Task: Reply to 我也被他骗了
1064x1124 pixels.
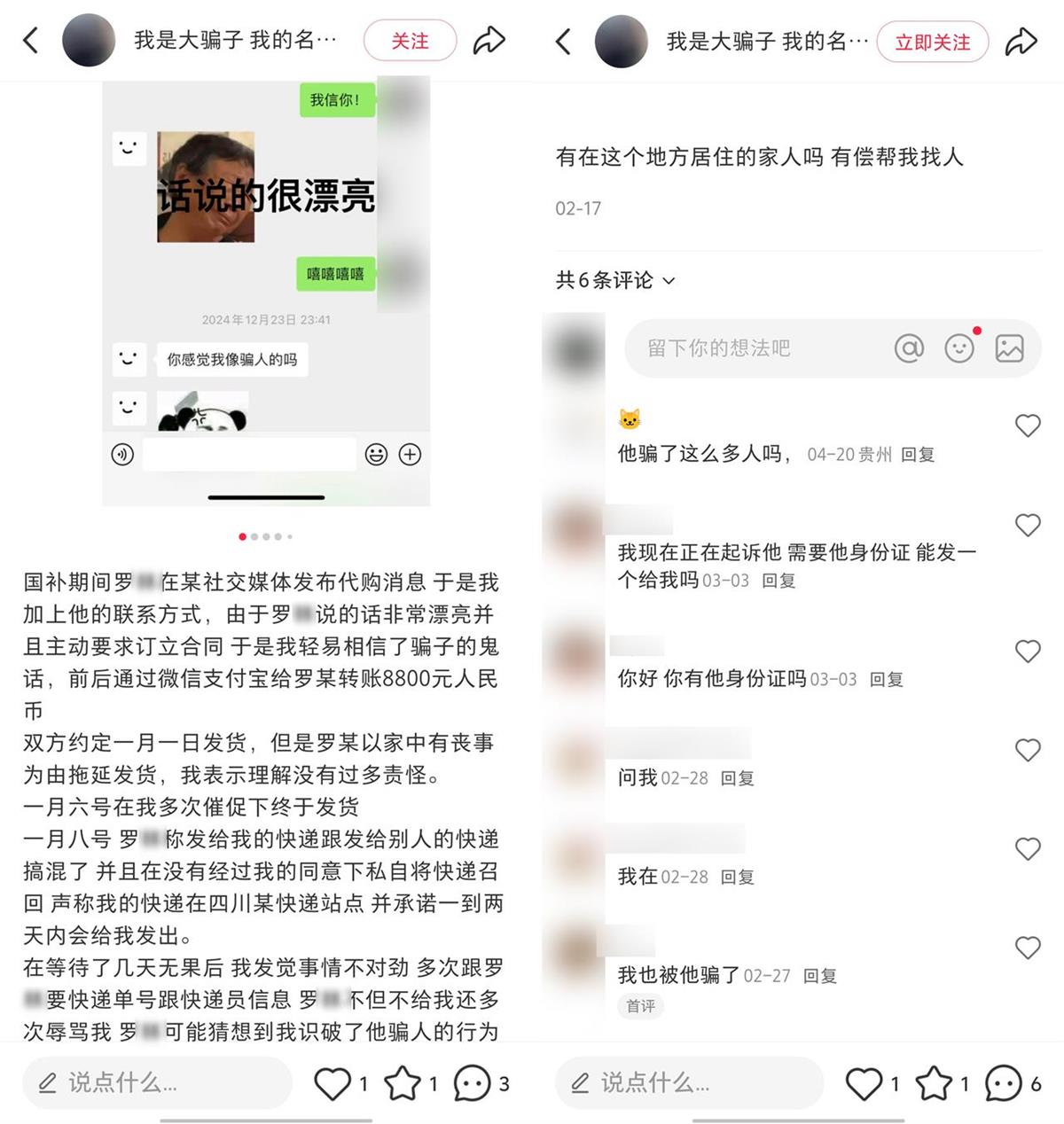Action: [x=819, y=976]
